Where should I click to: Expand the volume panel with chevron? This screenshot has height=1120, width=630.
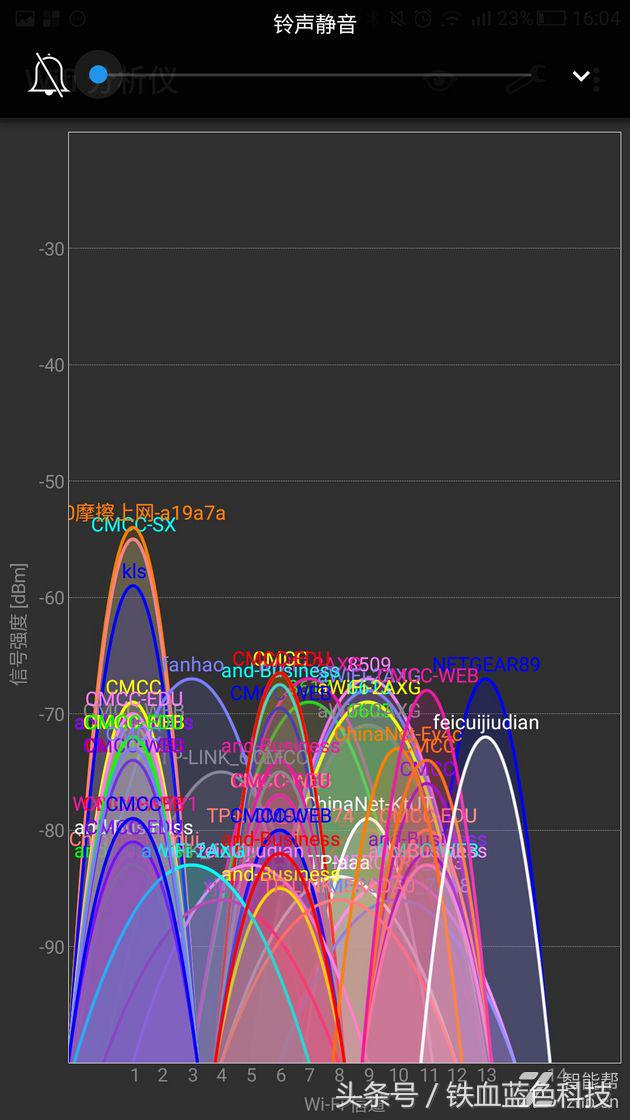click(581, 76)
